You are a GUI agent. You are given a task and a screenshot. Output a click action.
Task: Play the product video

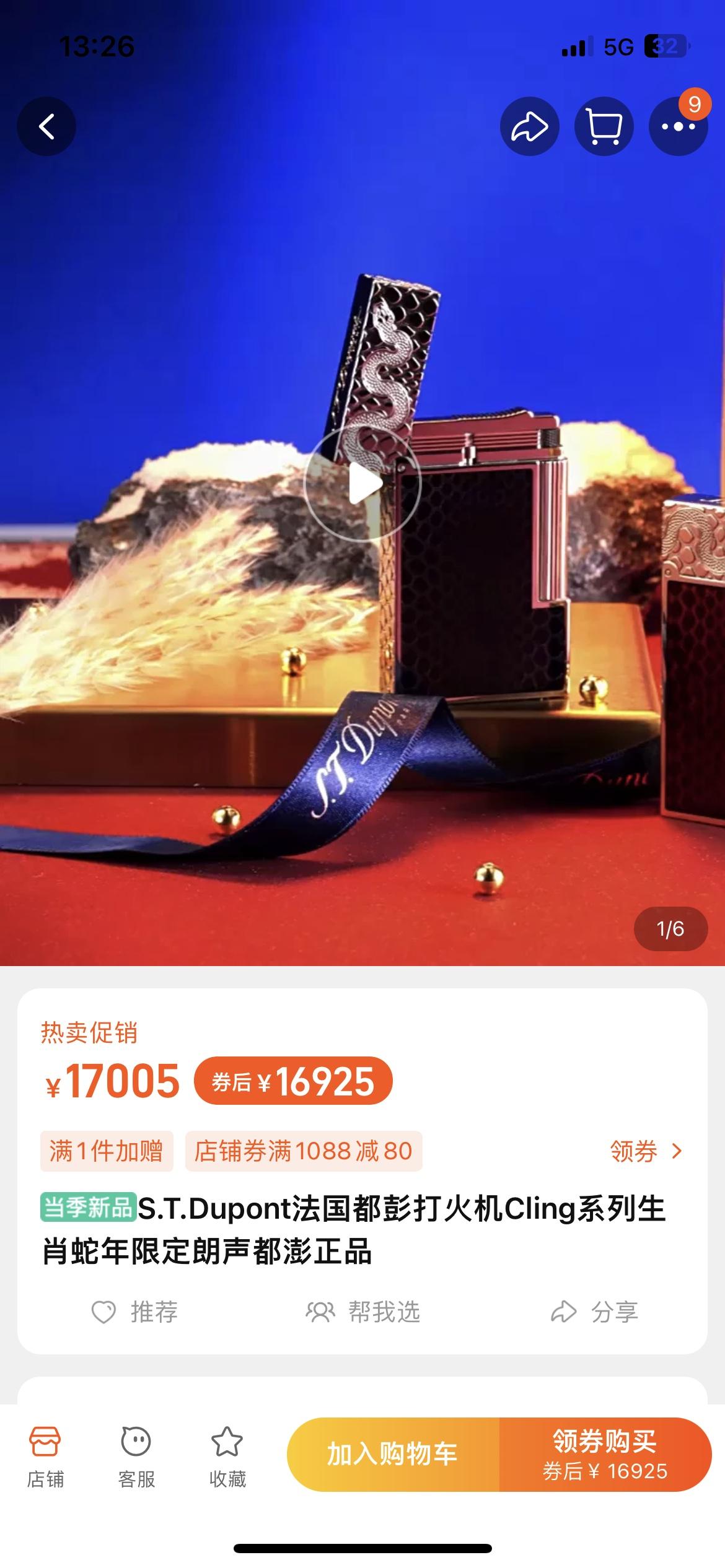362,484
